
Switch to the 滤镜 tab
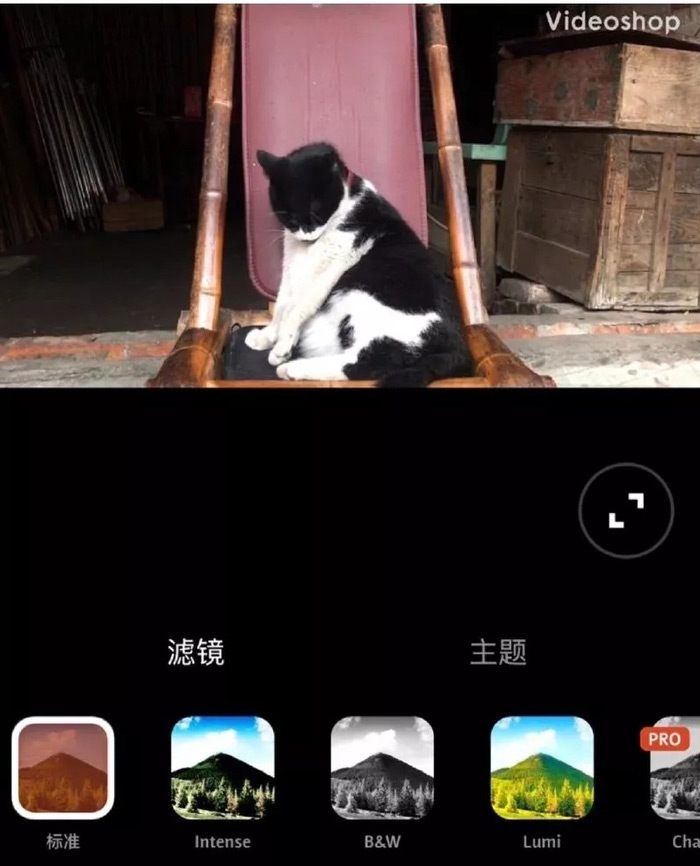click(x=196, y=652)
